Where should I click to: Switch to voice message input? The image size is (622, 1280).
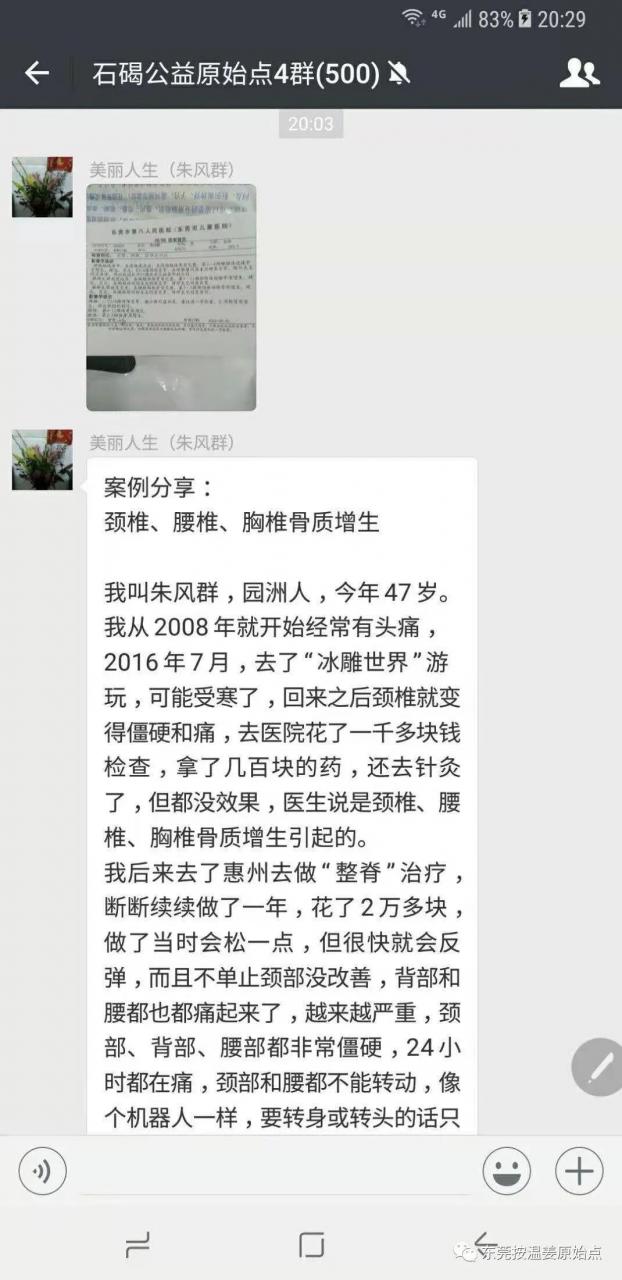tap(43, 1171)
